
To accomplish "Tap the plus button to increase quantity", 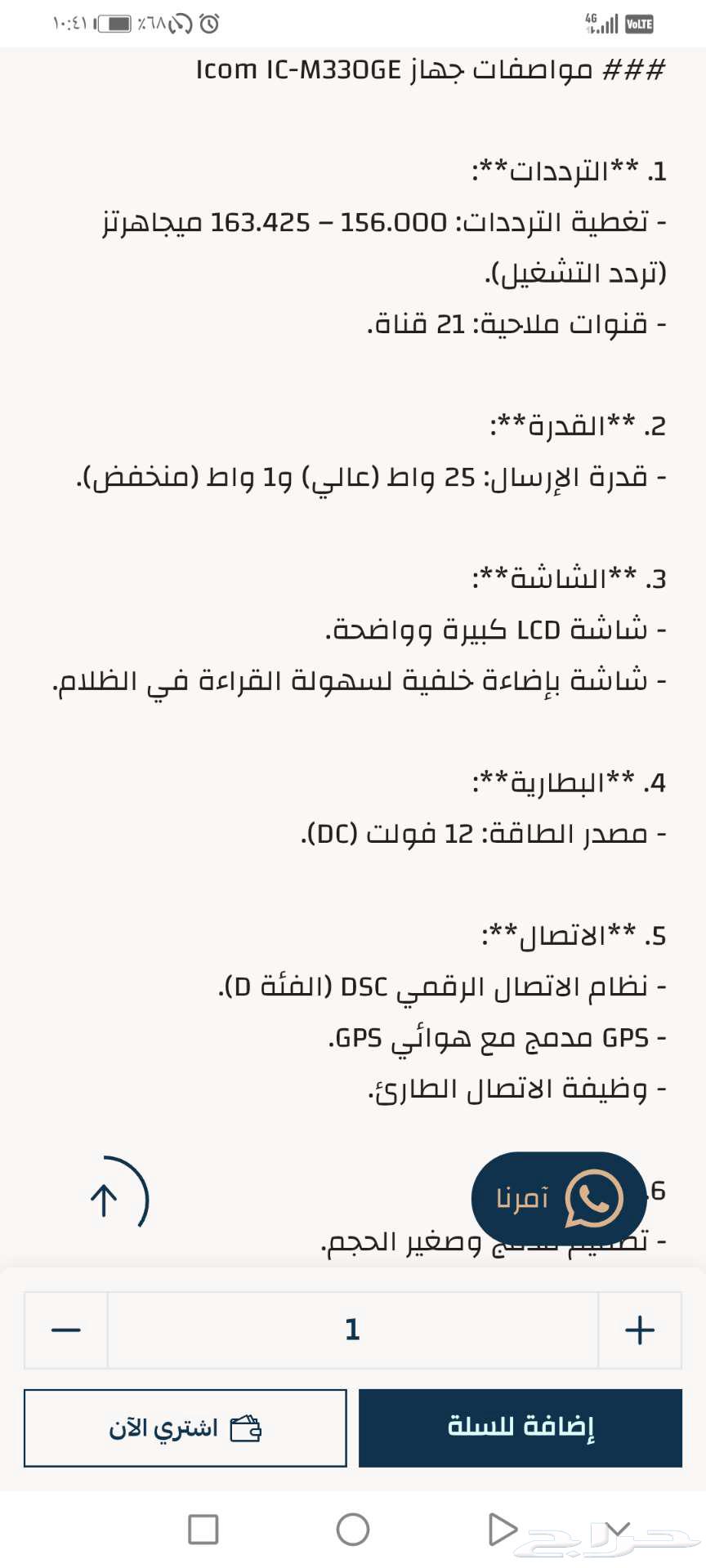I will point(640,1330).
